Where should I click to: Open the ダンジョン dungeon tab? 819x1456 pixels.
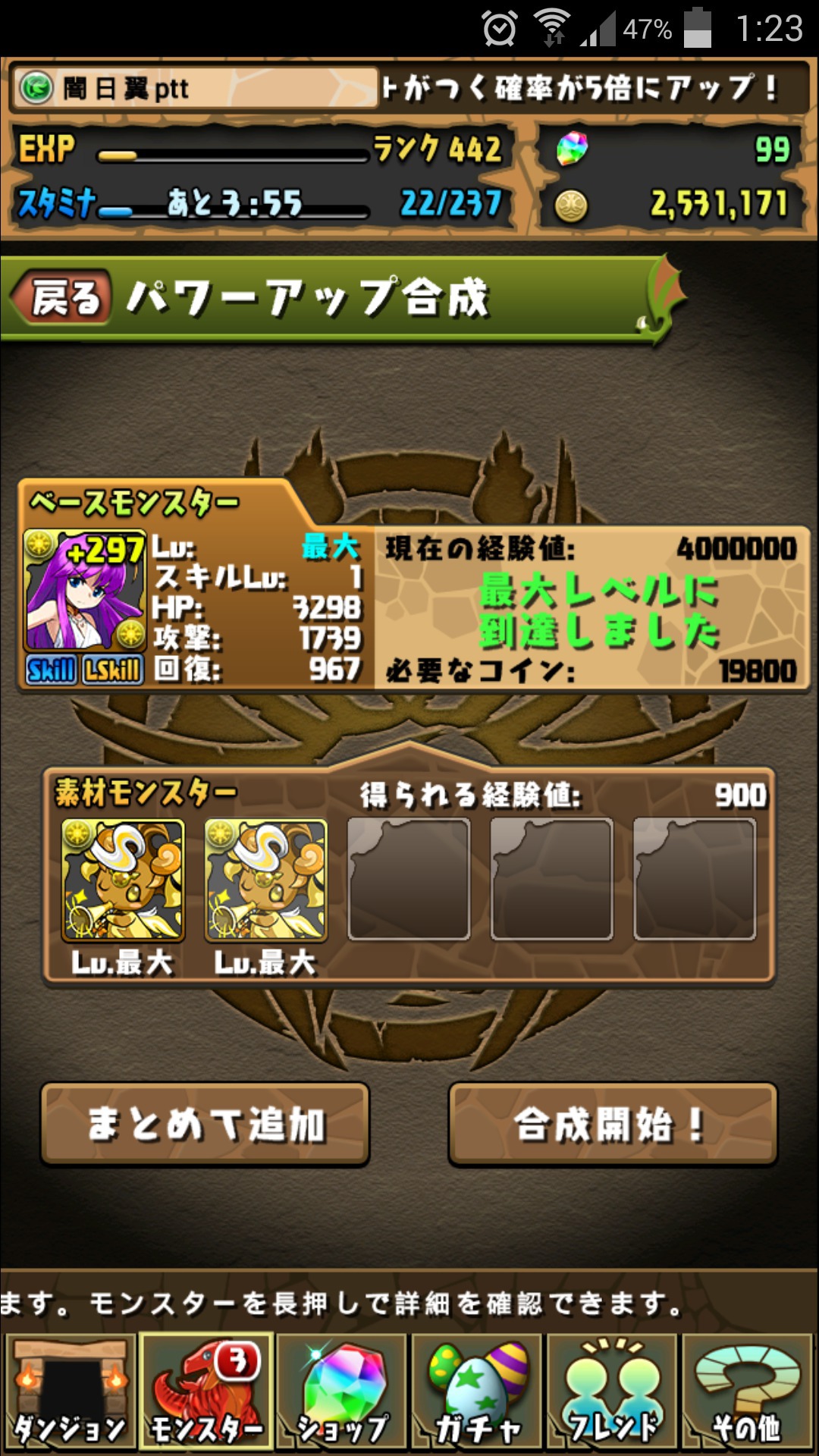click(x=69, y=1394)
